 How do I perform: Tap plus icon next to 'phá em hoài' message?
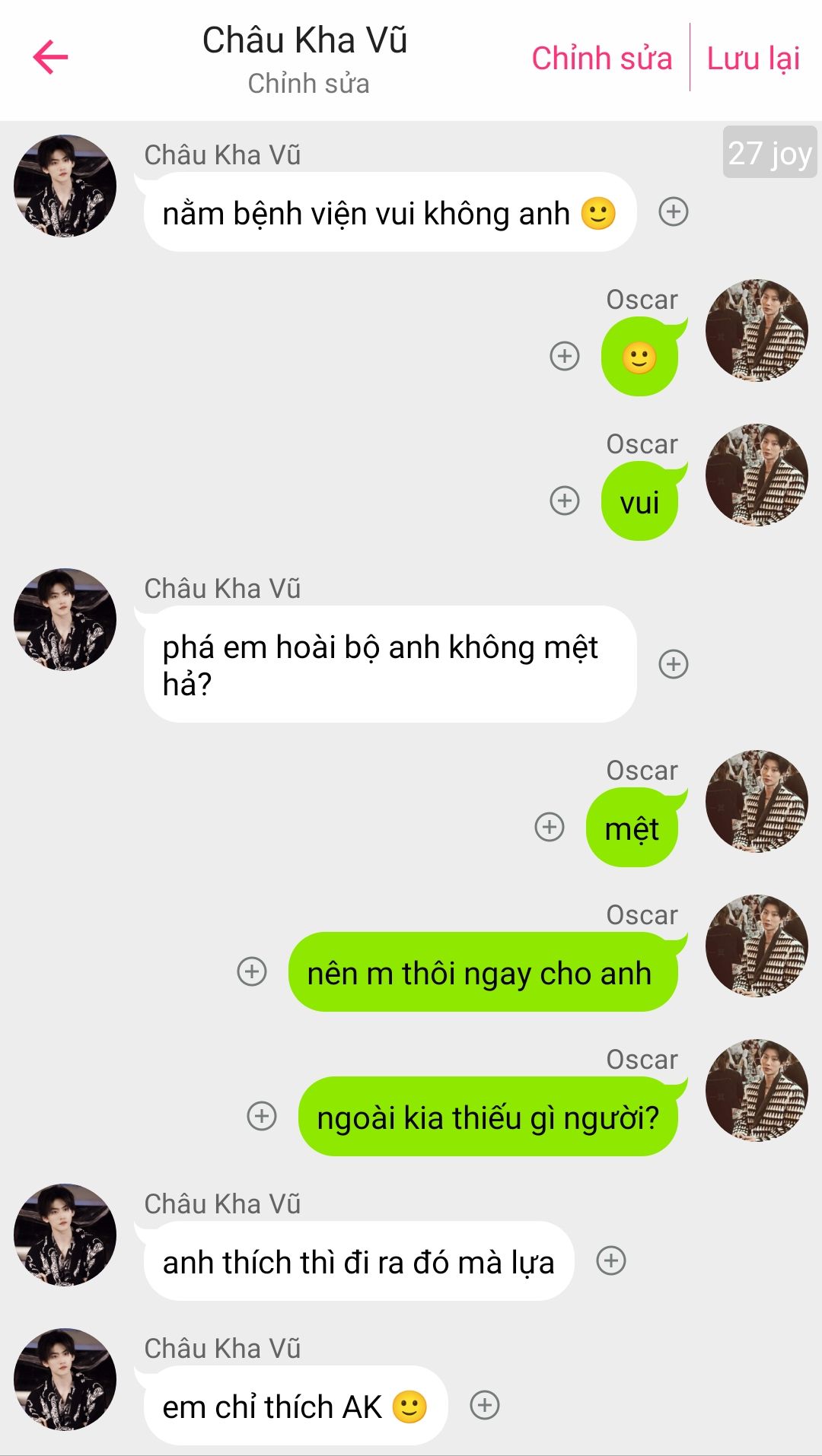(x=673, y=664)
